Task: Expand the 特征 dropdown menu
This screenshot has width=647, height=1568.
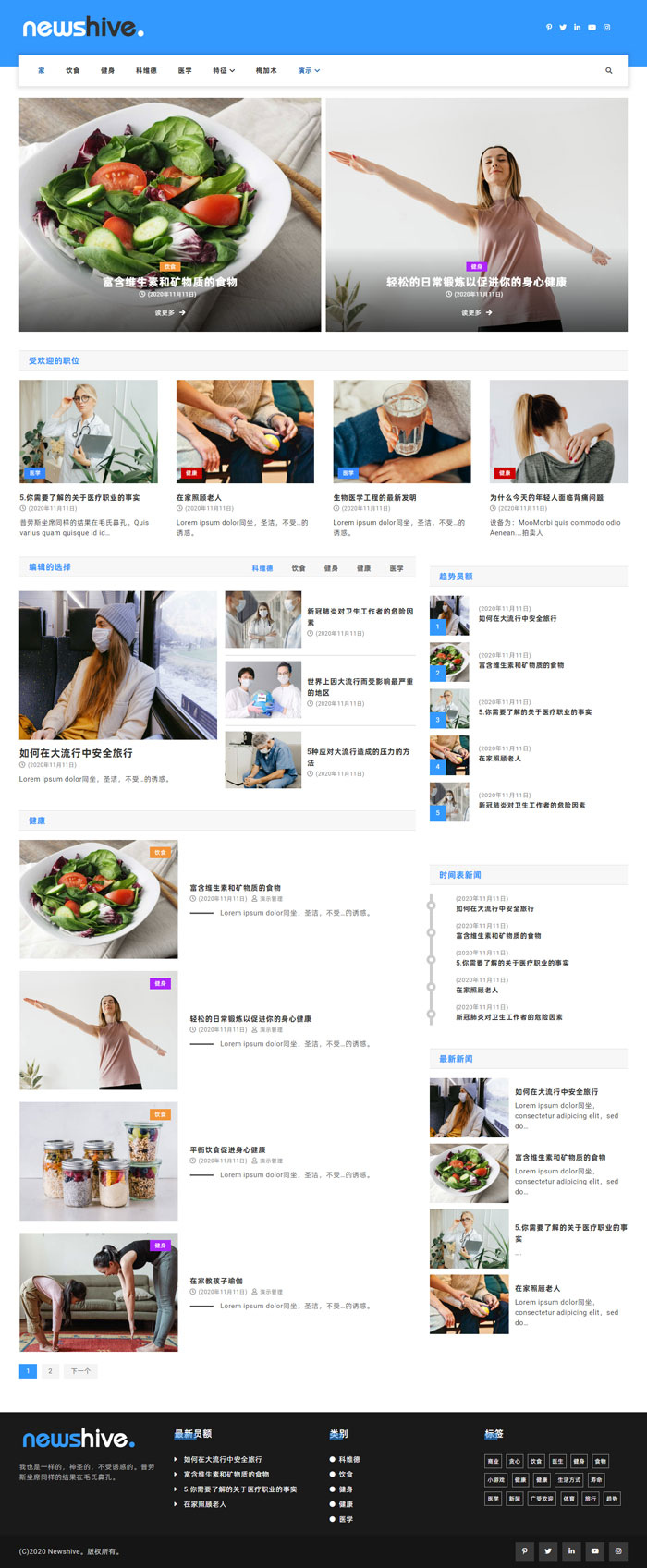Action: [x=224, y=70]
